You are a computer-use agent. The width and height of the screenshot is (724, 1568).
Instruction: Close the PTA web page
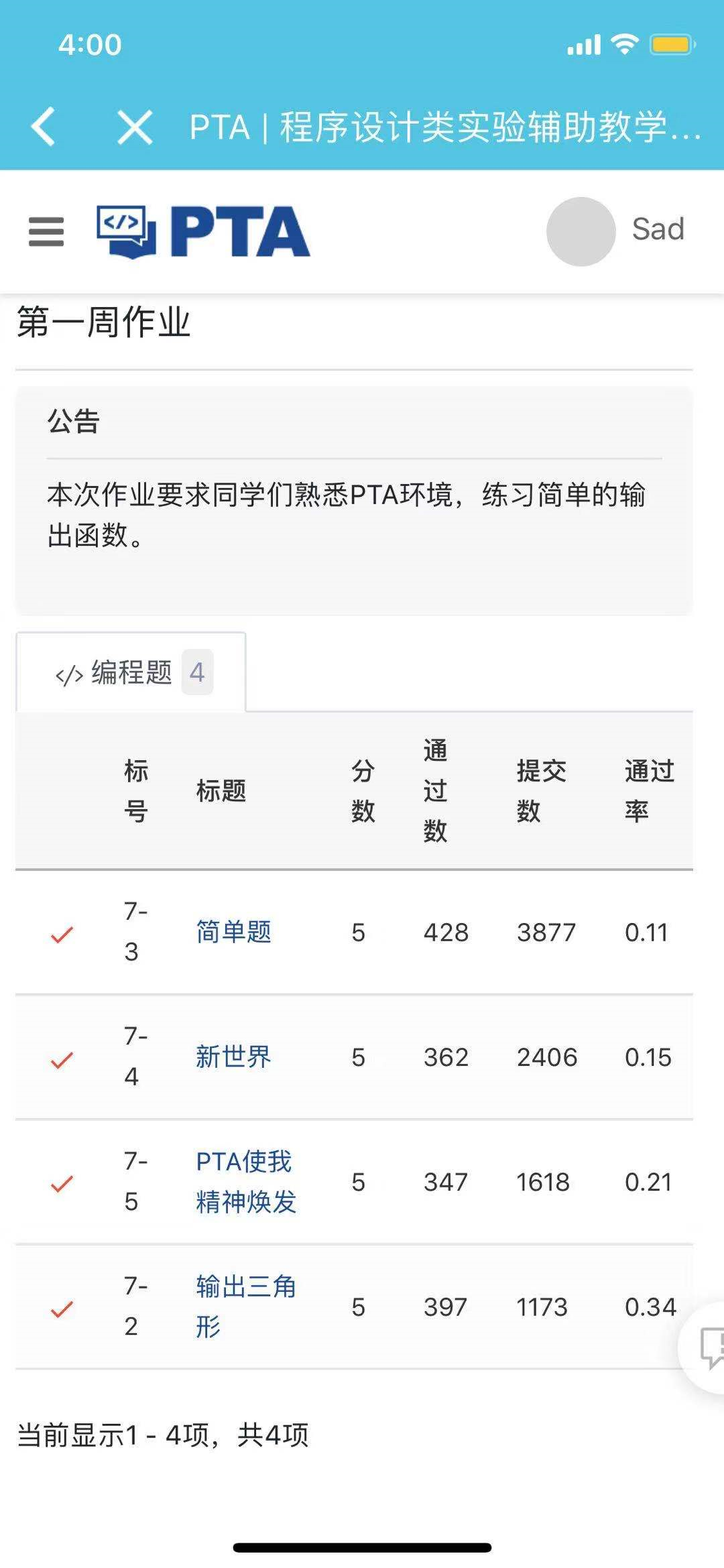coord(135,127)
